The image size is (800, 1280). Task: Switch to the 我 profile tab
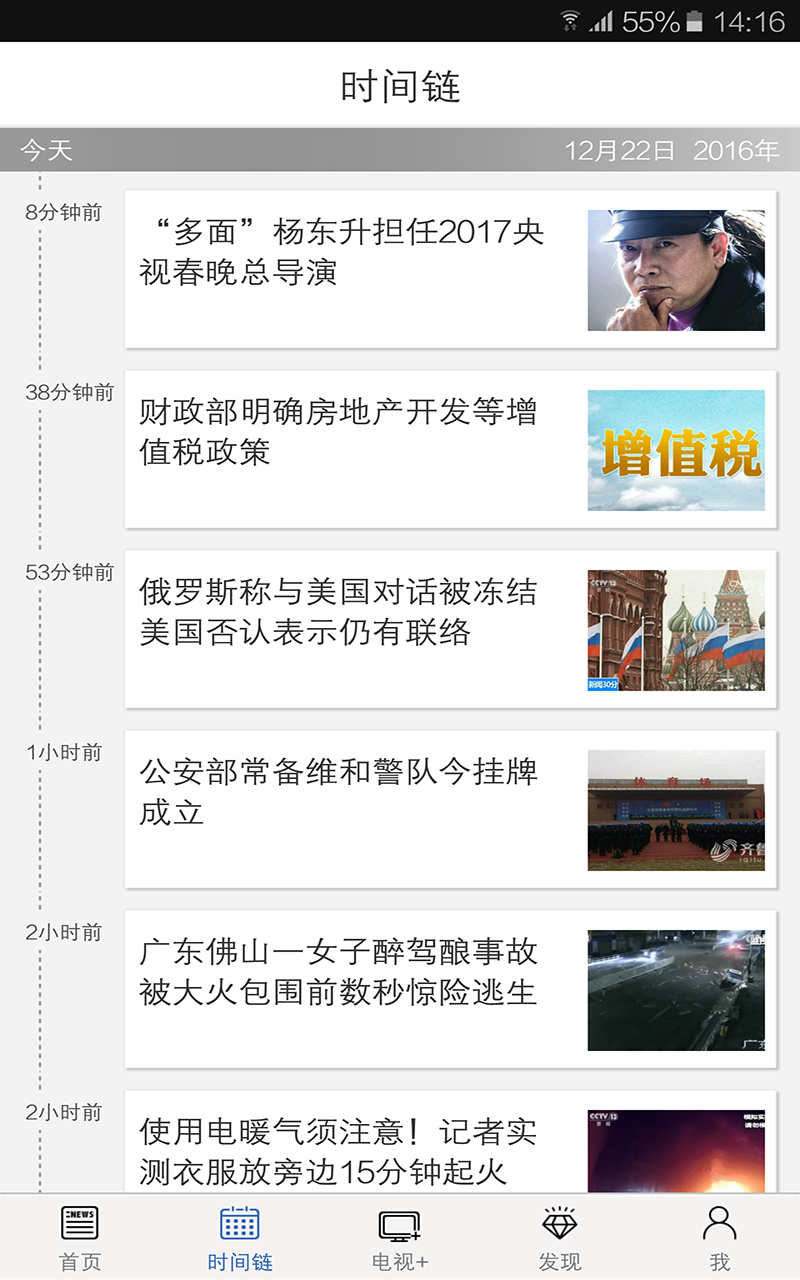pos(720,1237)
